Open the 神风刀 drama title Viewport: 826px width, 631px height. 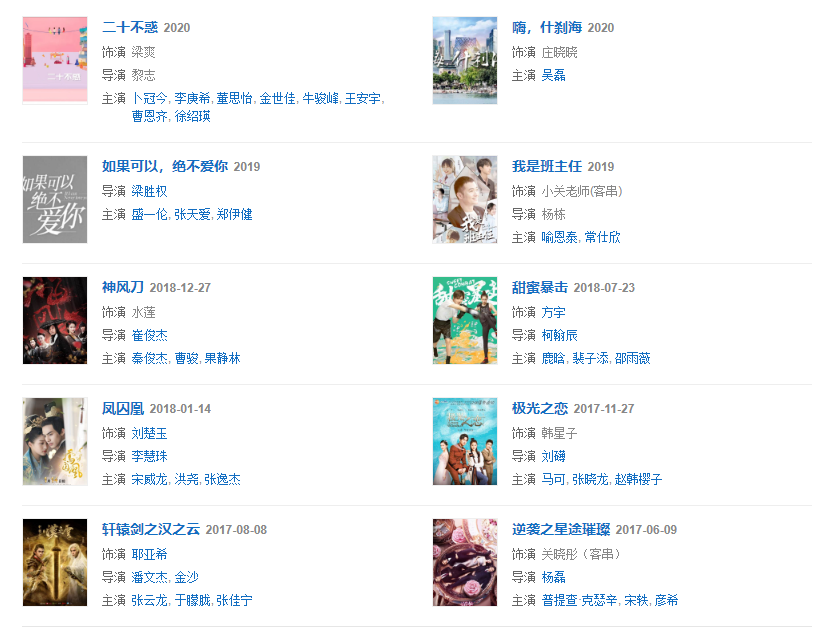[123, 287]
